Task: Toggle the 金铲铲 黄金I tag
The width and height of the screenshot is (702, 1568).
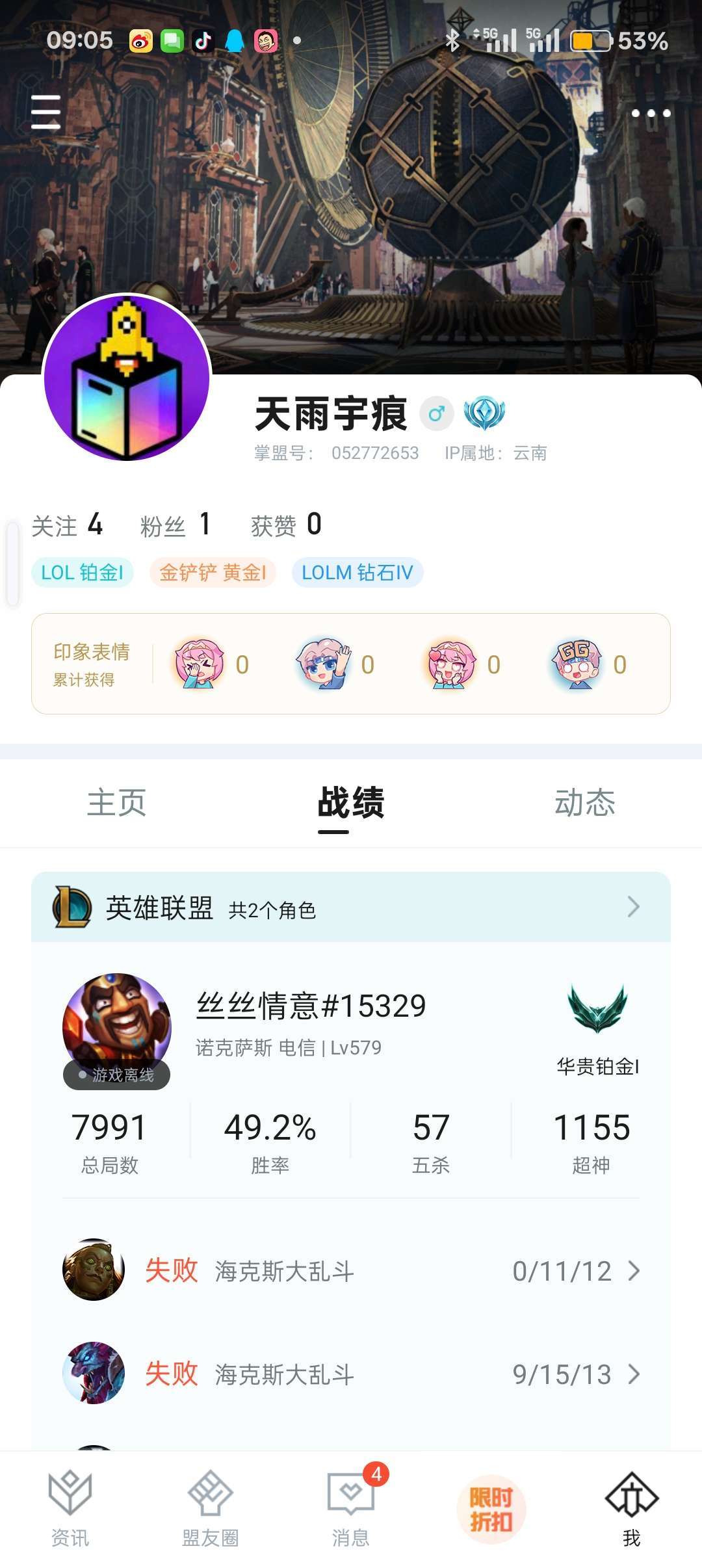Action: (213, 573)
